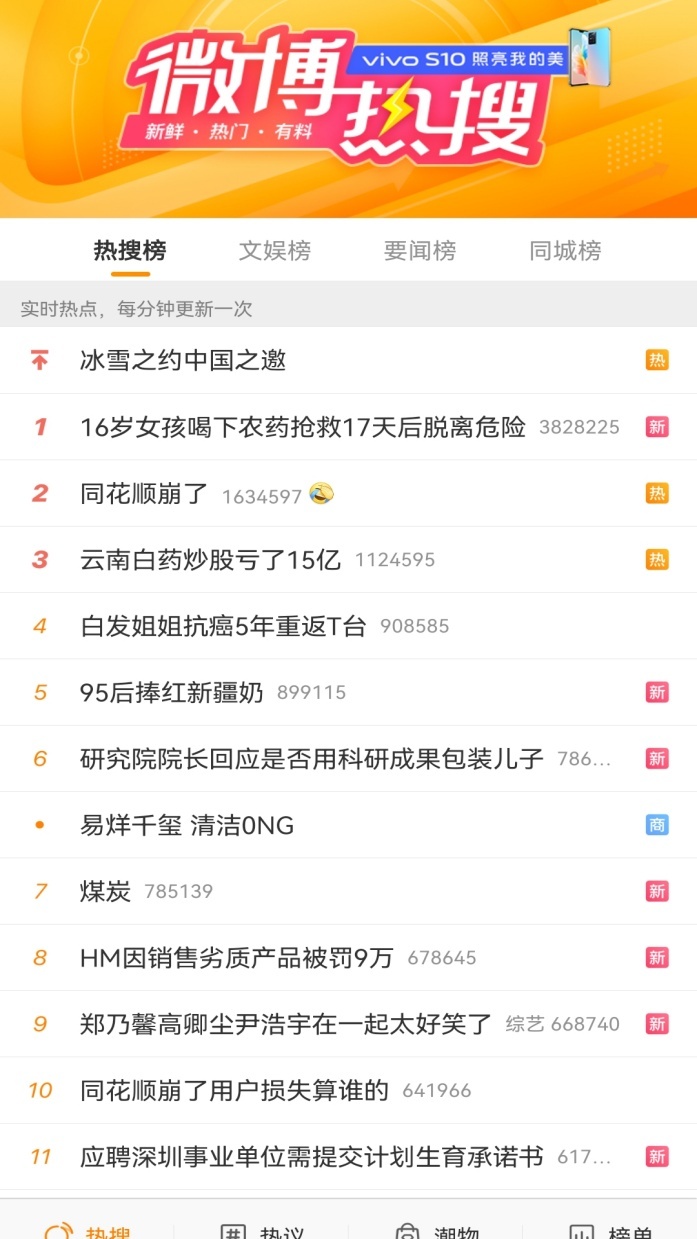697x1239 pixels.
Task: Open topic 研究院院长回应是否用科研成果包装儿子
Action: pyautogui.click(x=311, y=759)
